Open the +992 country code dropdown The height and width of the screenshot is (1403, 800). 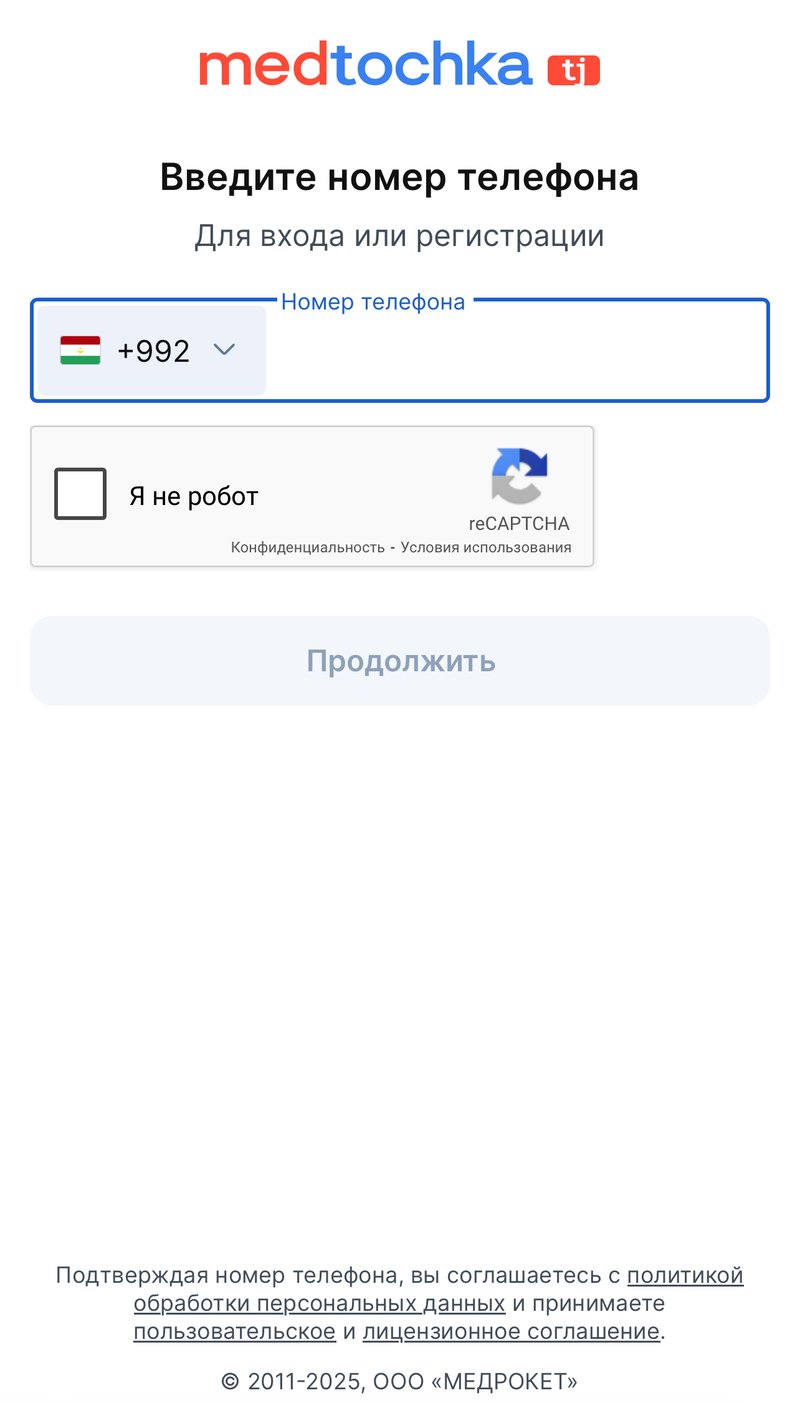click(151, 351)
